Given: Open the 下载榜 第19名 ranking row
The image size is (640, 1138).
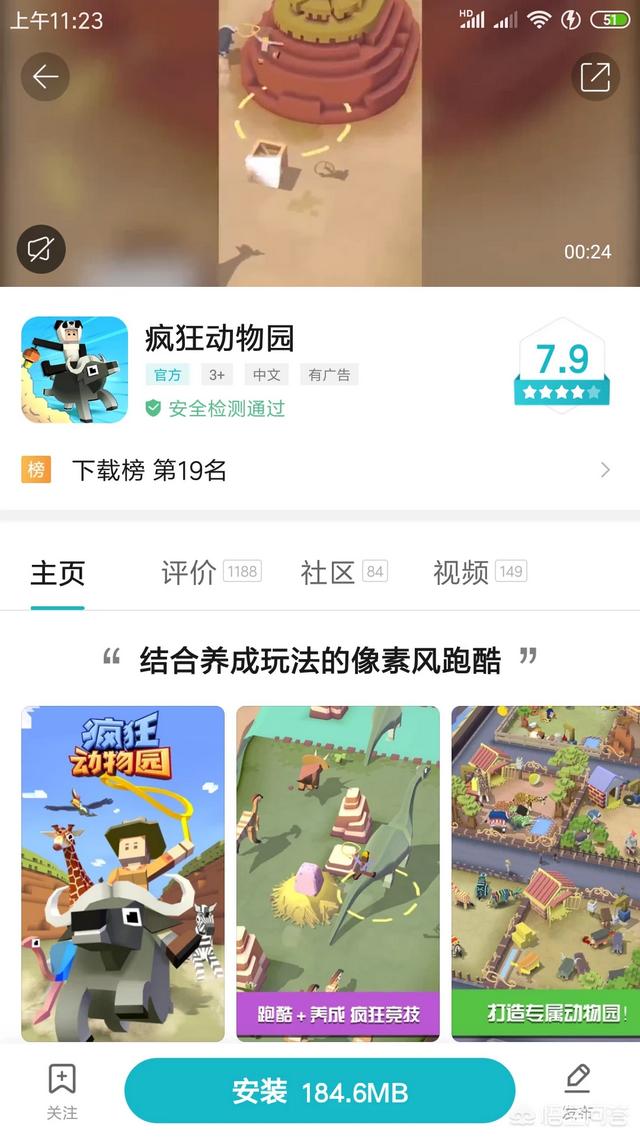Looking at the screenshot, I should coord(320,470).
